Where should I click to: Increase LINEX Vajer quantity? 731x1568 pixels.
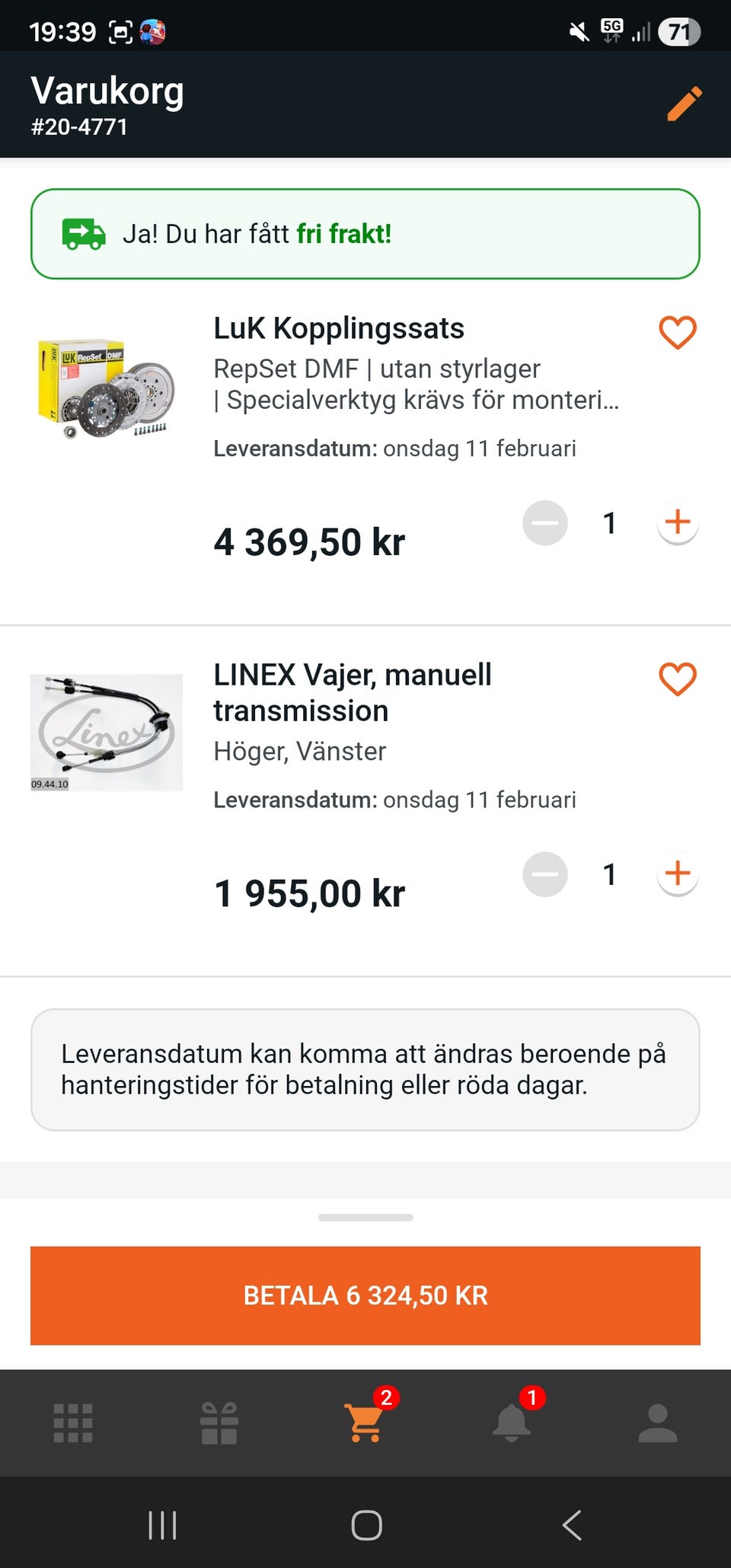tap(678, 874)
